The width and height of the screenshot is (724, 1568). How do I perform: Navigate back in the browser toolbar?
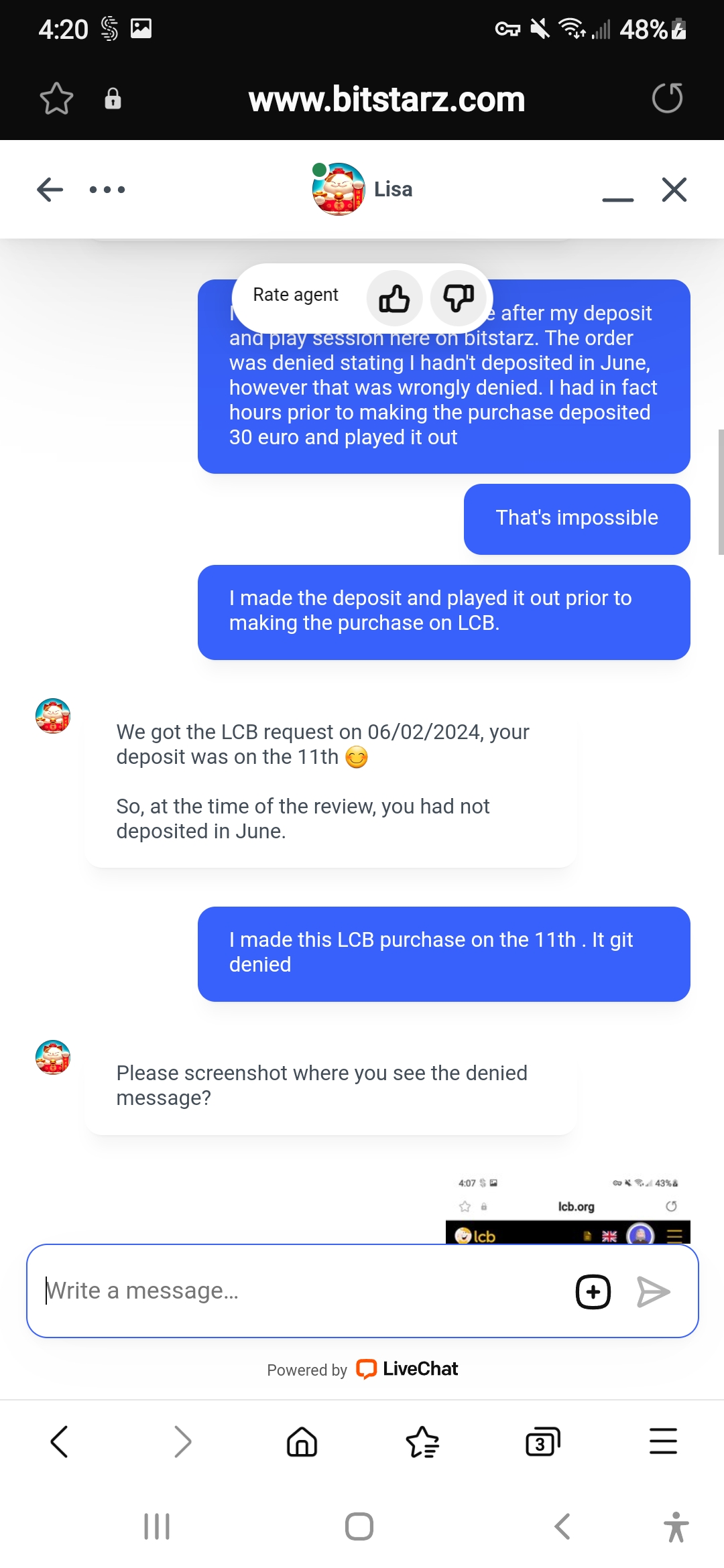click(x=60, y=1441)
